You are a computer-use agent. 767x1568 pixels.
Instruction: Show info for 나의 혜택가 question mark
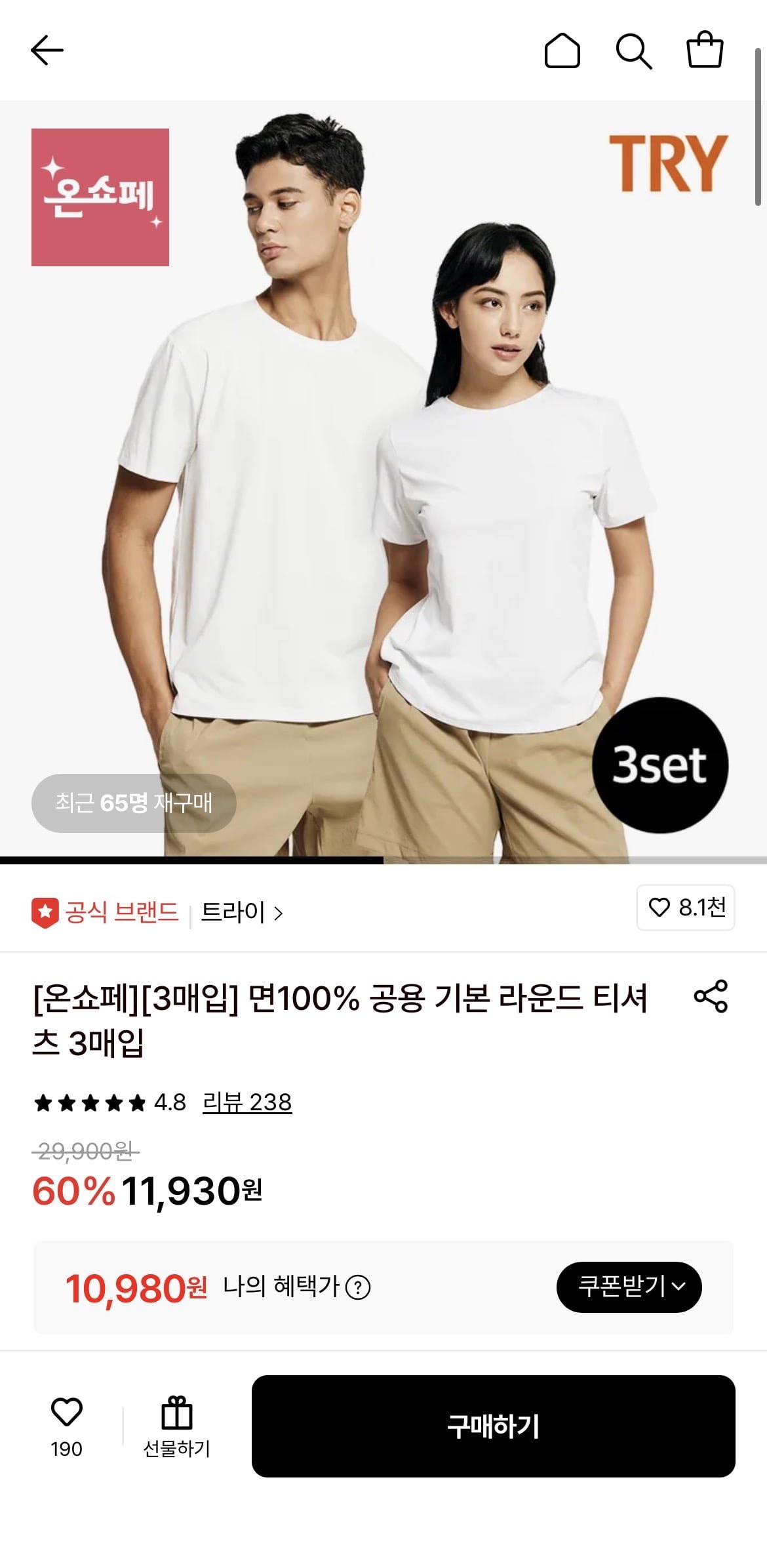click(358, 1287)
